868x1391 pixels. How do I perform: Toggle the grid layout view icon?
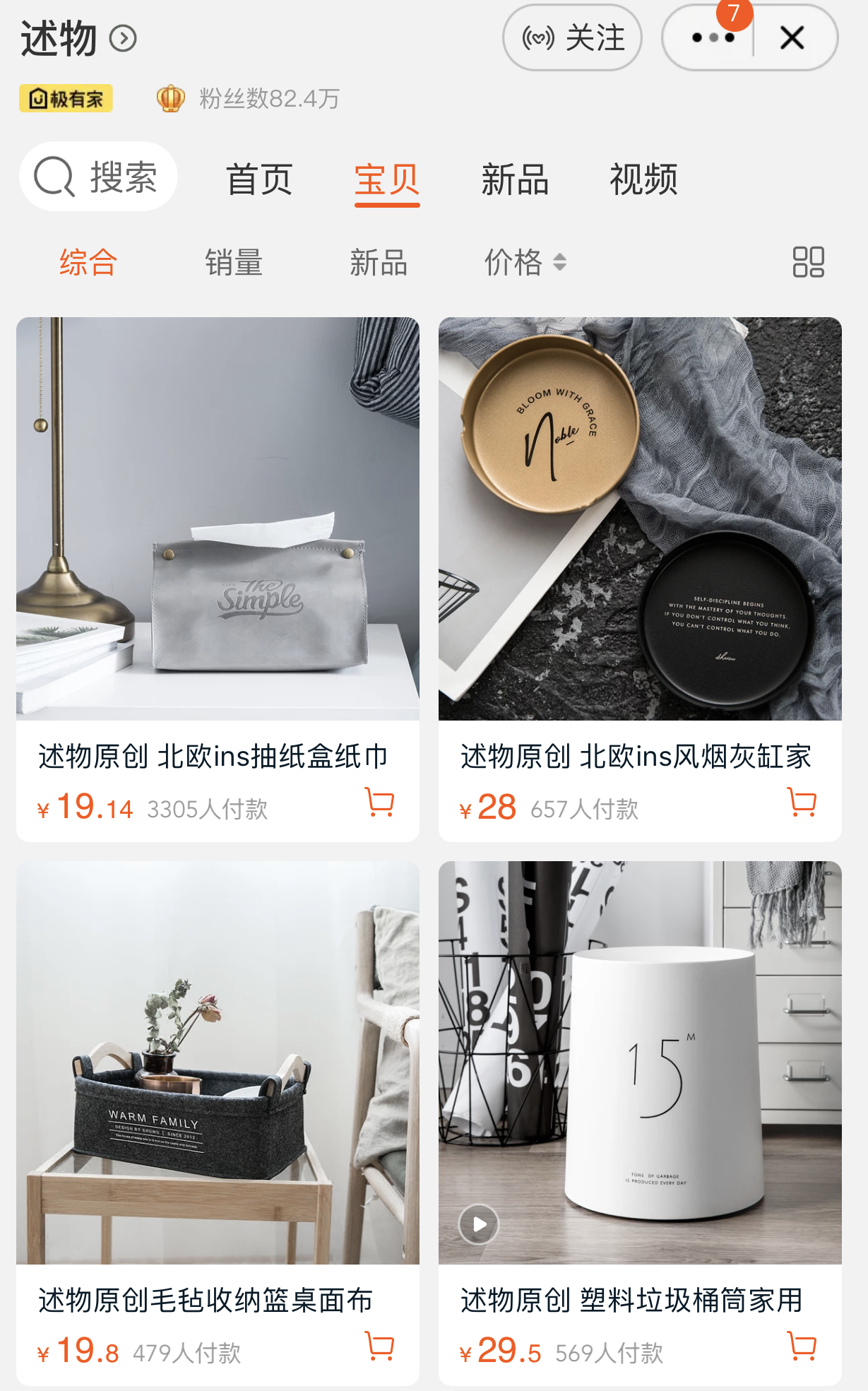(808, 262)
